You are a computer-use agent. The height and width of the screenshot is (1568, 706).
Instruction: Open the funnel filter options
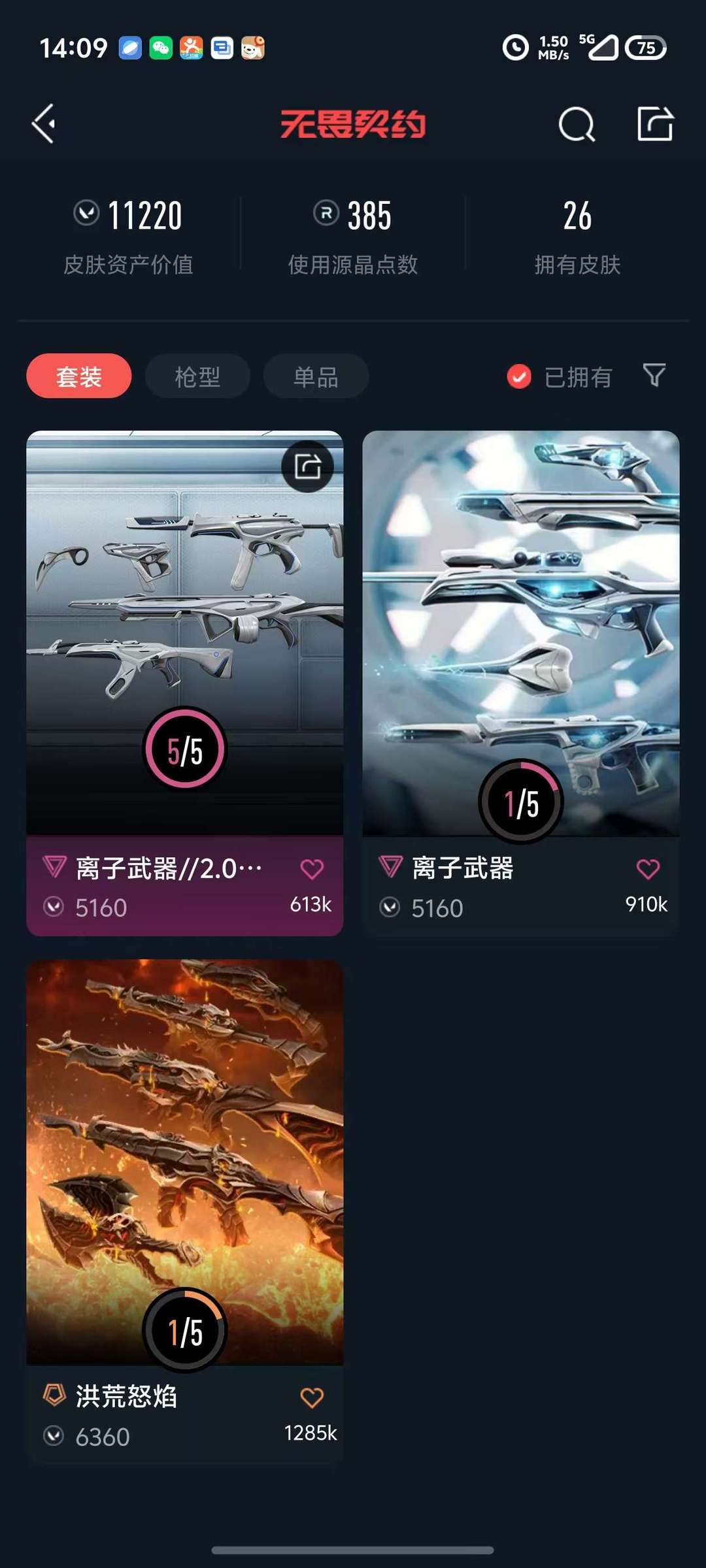[654, 376]
